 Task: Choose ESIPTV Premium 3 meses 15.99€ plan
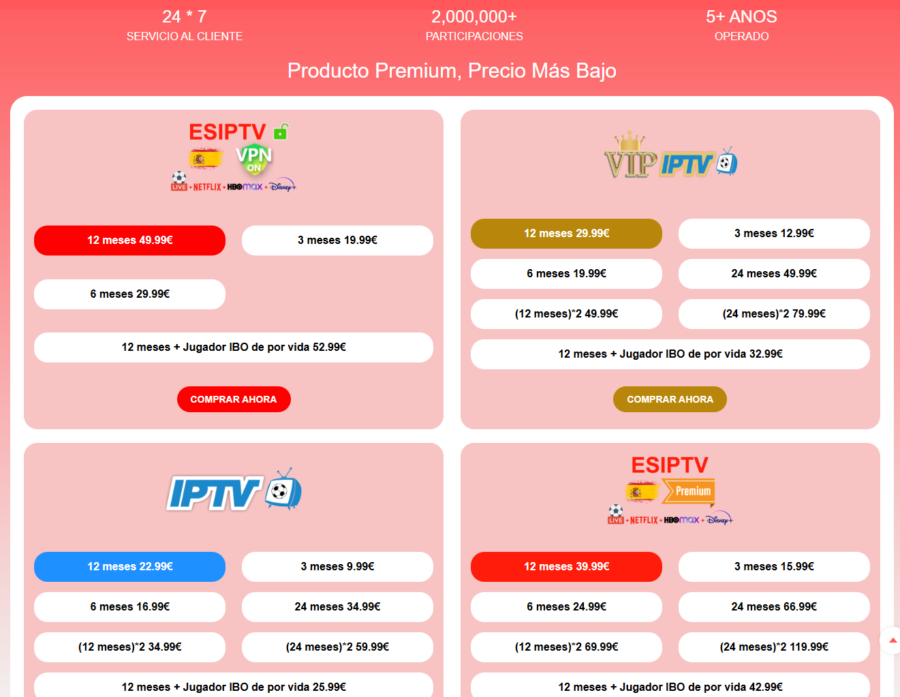[x=774, y=567]
